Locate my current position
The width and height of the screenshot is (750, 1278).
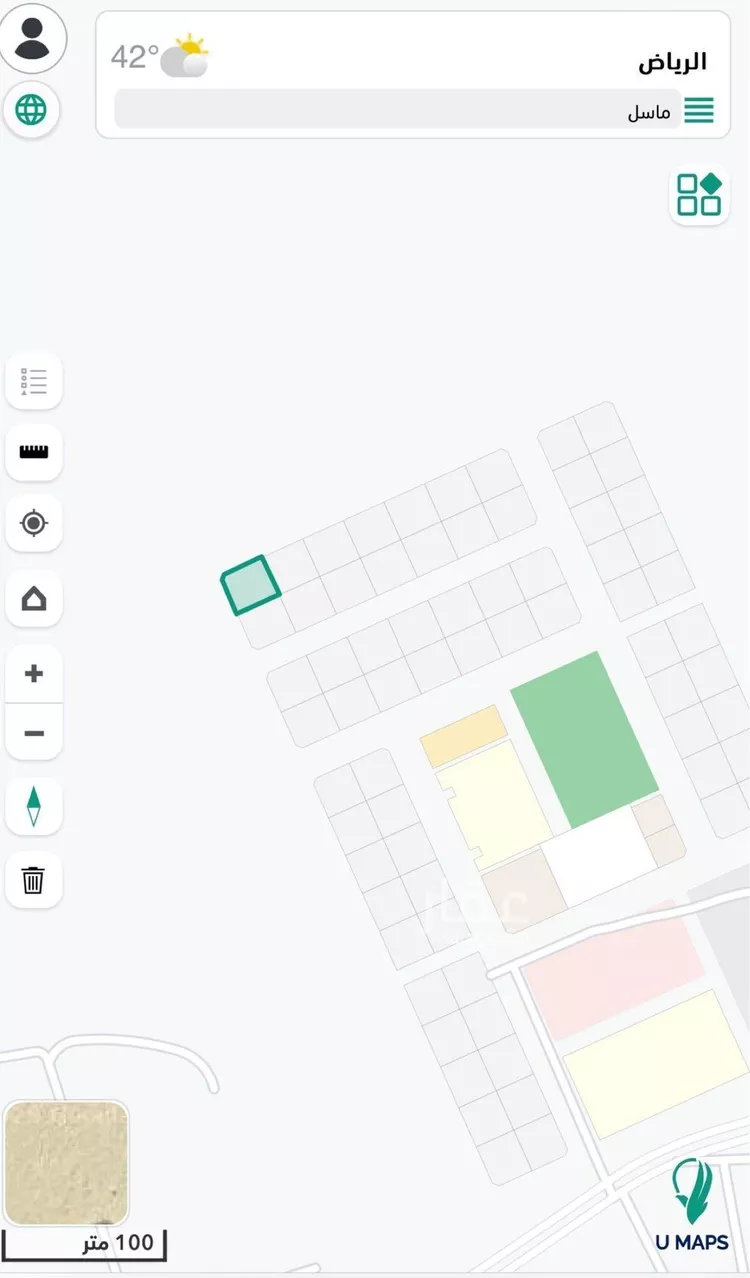[x=34, y=523]
